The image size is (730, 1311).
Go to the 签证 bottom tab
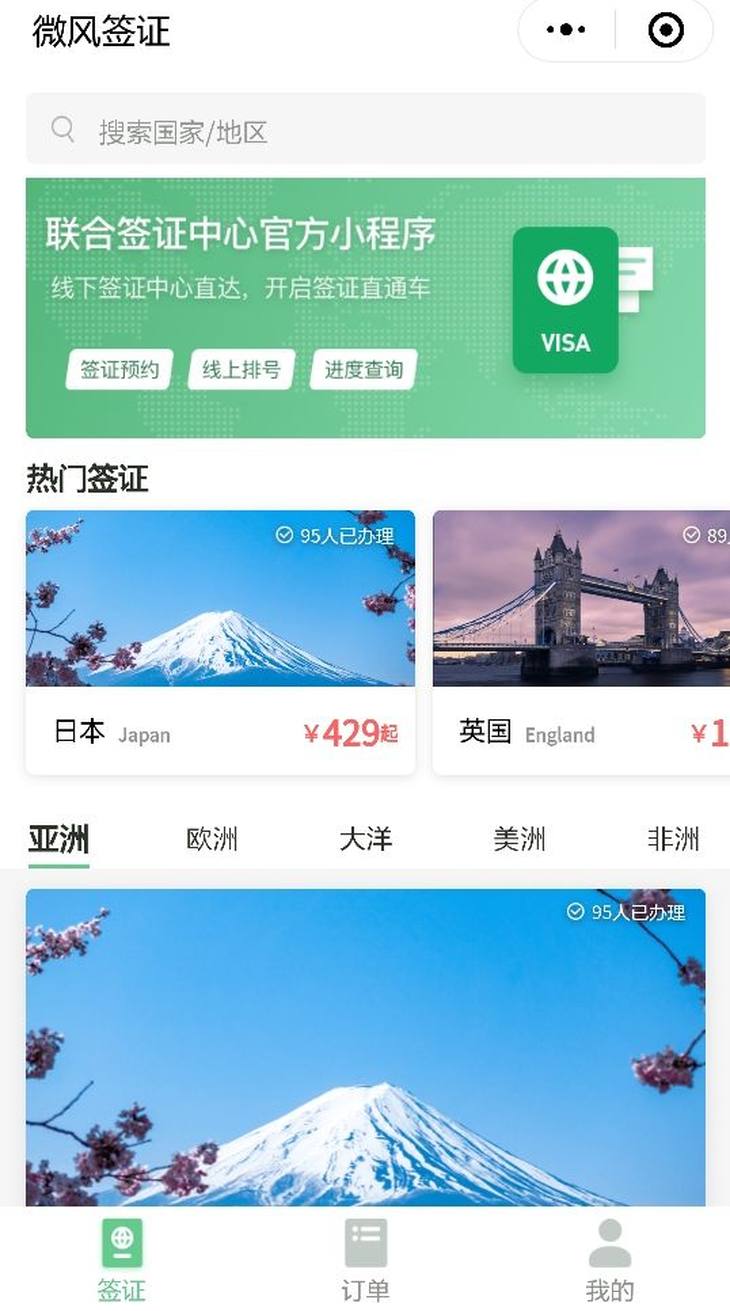[x=122, y=1261]
